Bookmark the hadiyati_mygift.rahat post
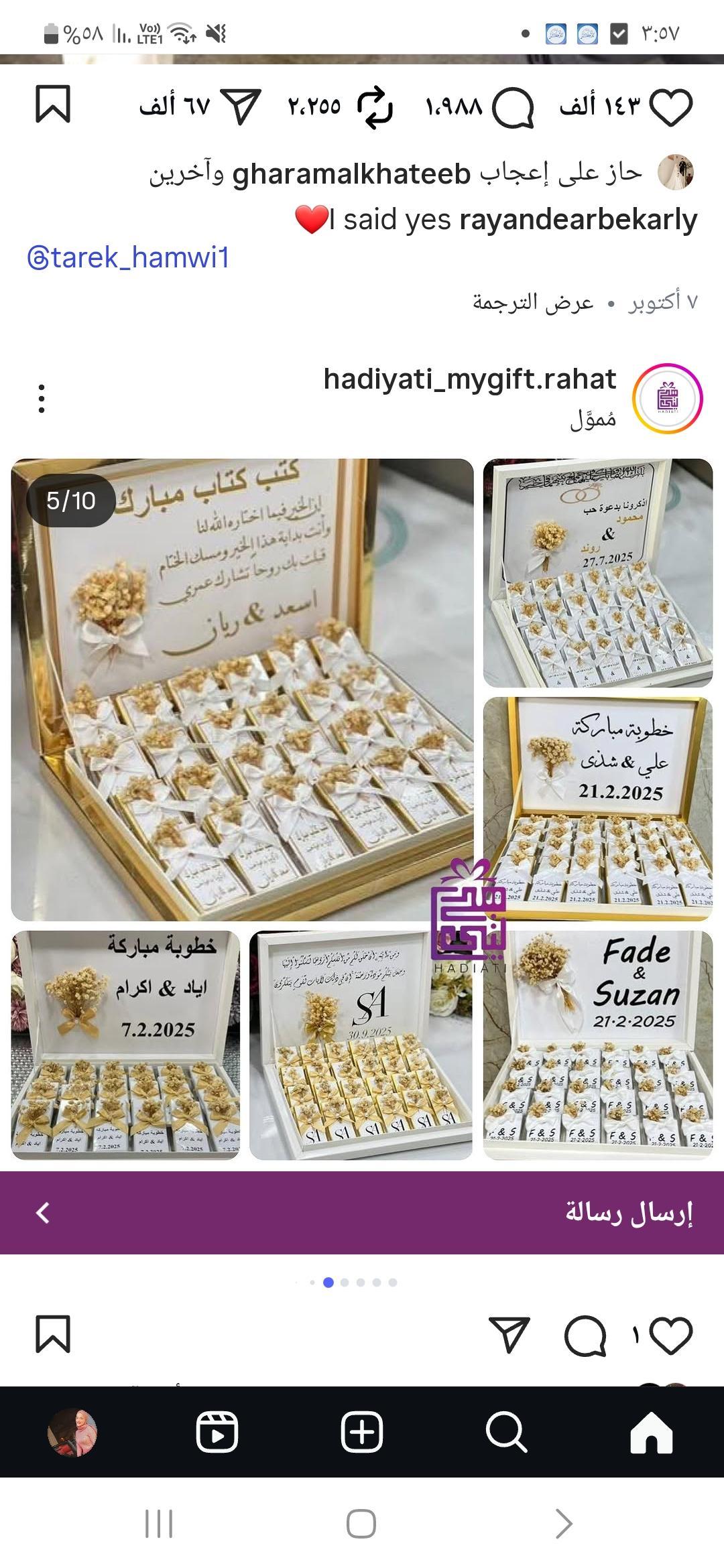 (53, 1334)
